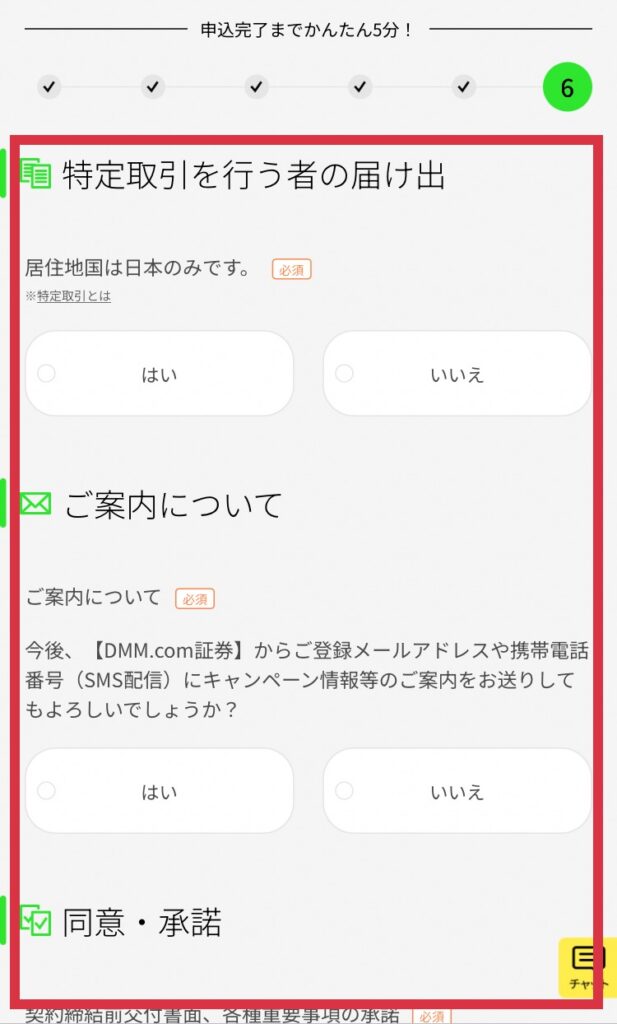Select いいえ for 居住地国は日本のみです
Viewport: 617px width, 1024px height.
pyautogui.click(x=457, y=374)
